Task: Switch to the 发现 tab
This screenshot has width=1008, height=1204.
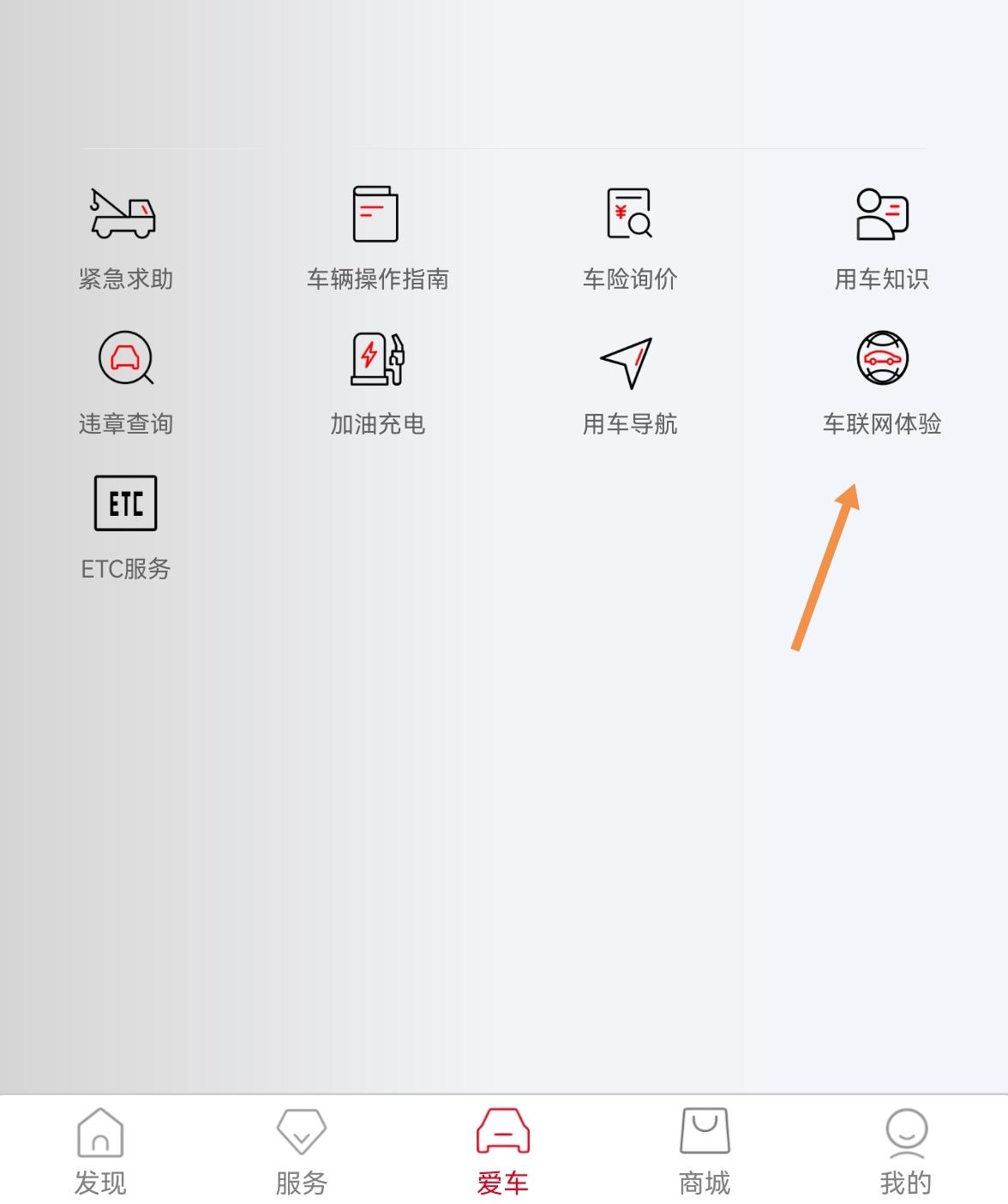Action: tap(100, 1151)
